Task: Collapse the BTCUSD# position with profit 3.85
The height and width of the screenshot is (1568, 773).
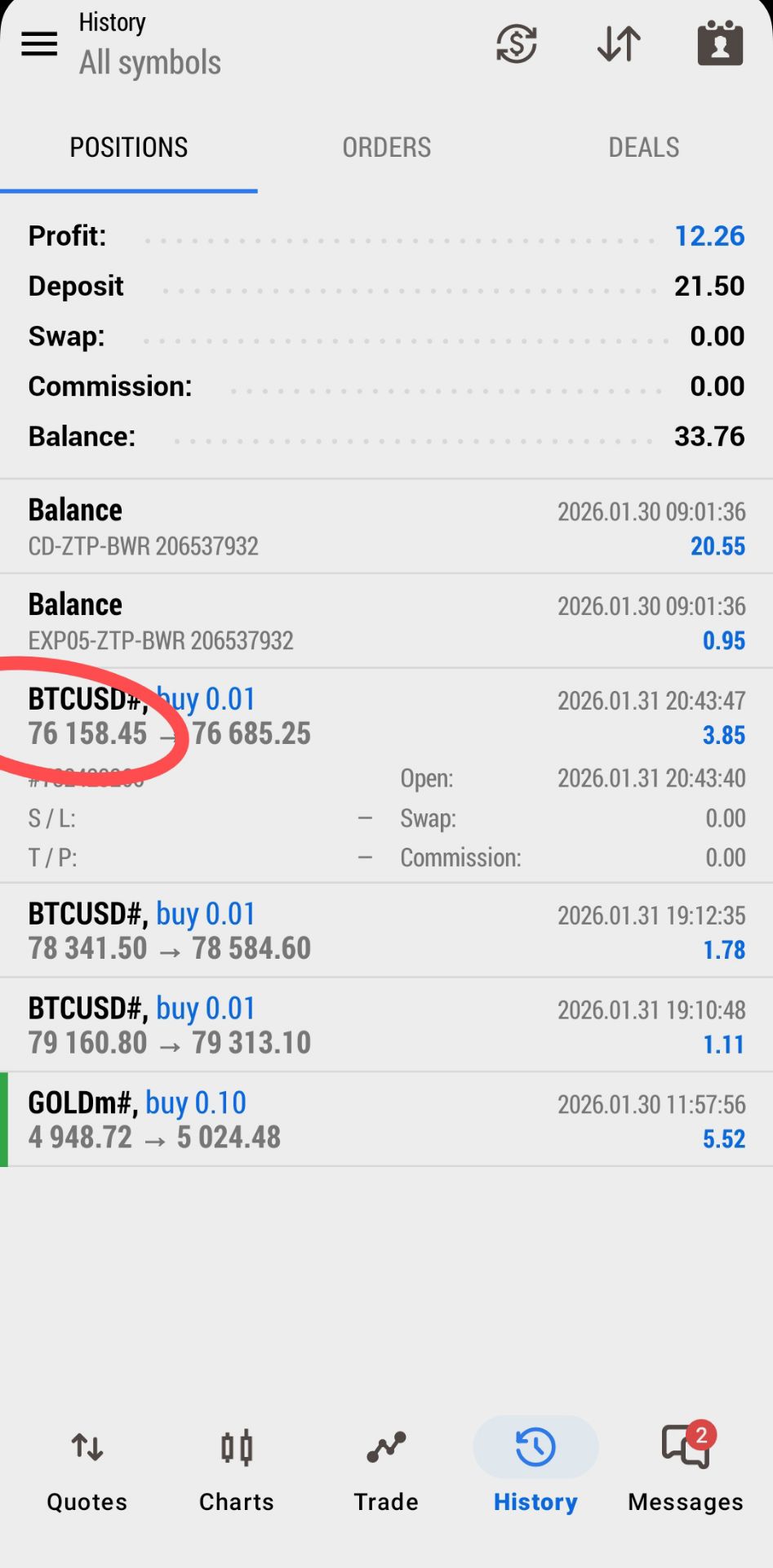Action: pyautogui.click(x=386, y=717)
